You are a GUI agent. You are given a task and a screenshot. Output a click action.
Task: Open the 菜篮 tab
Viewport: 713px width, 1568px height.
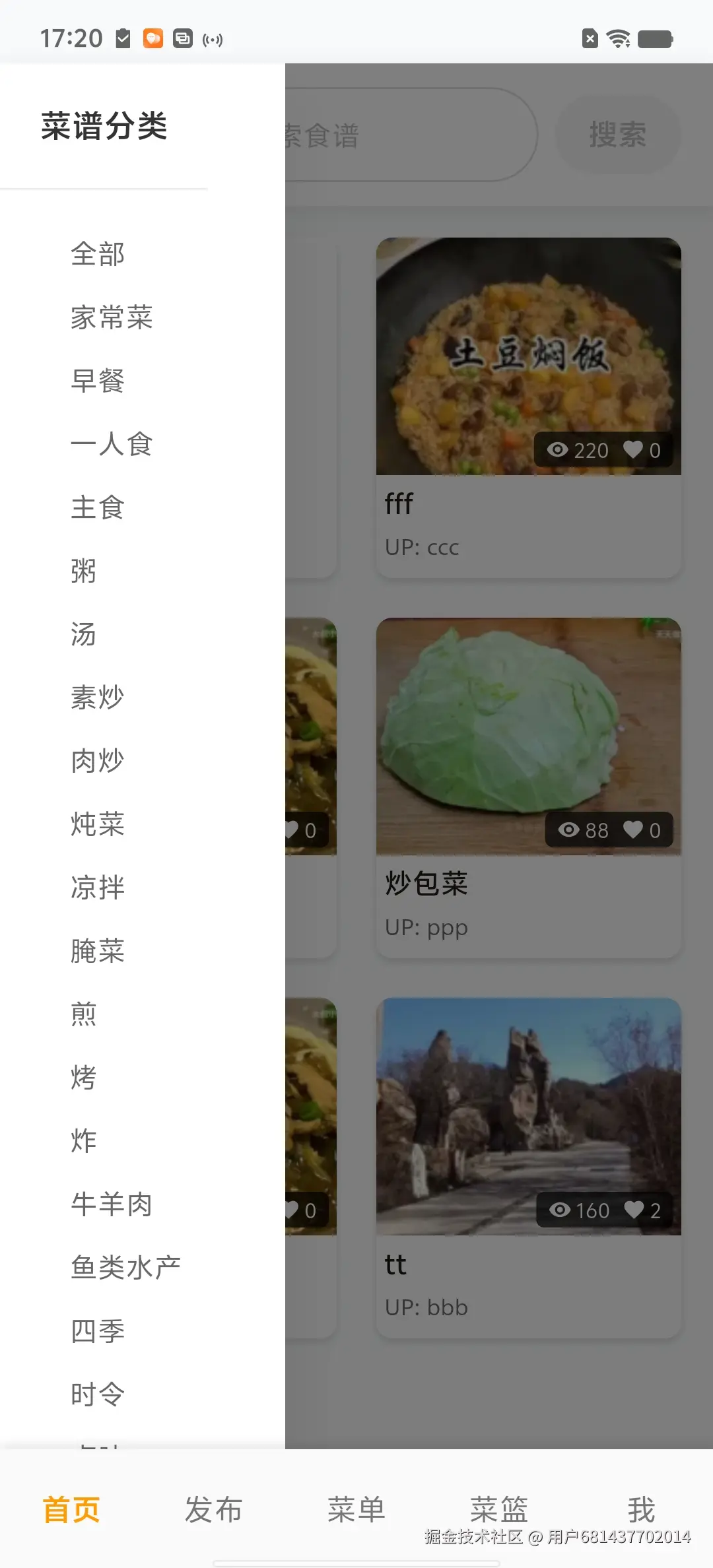[x=500, y=1509]
